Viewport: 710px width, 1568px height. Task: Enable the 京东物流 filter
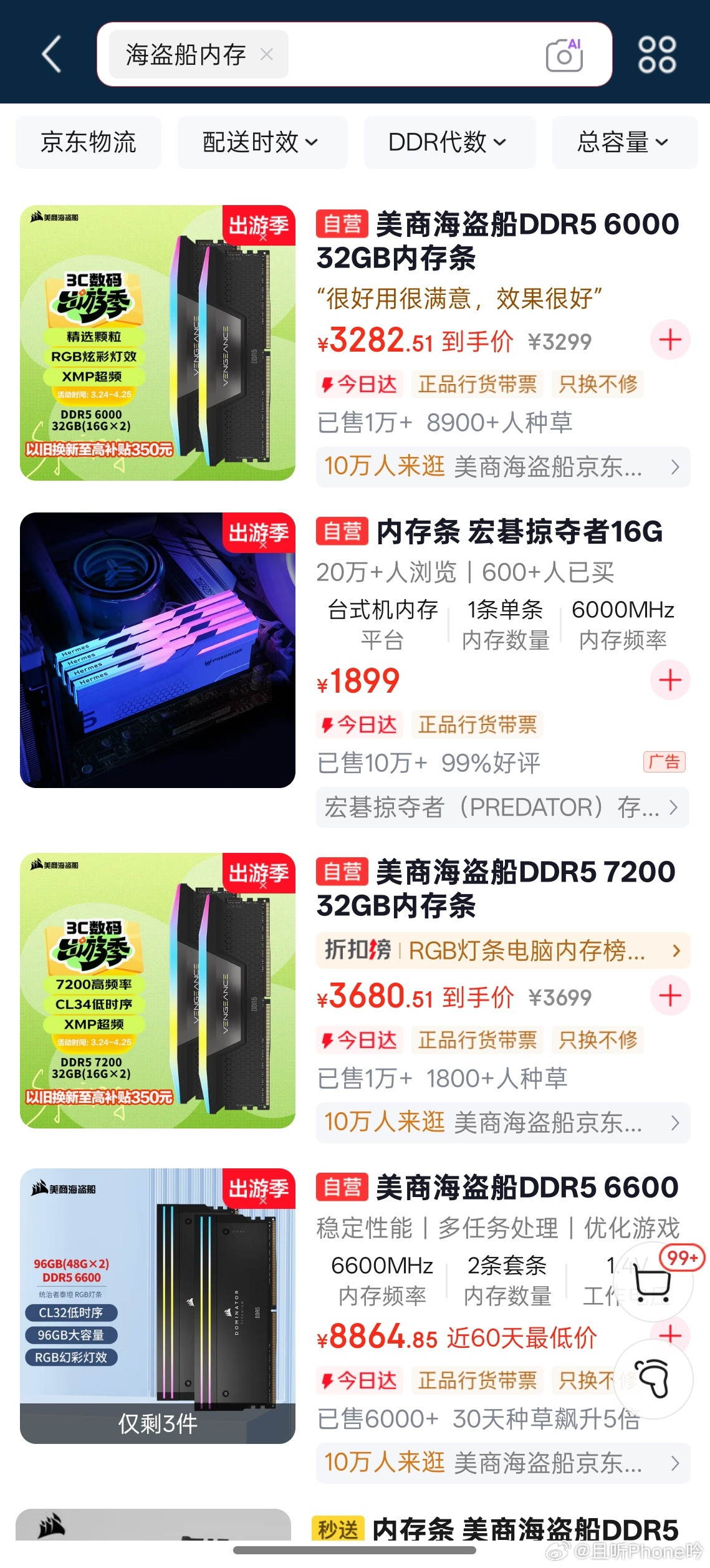[88, 142]
